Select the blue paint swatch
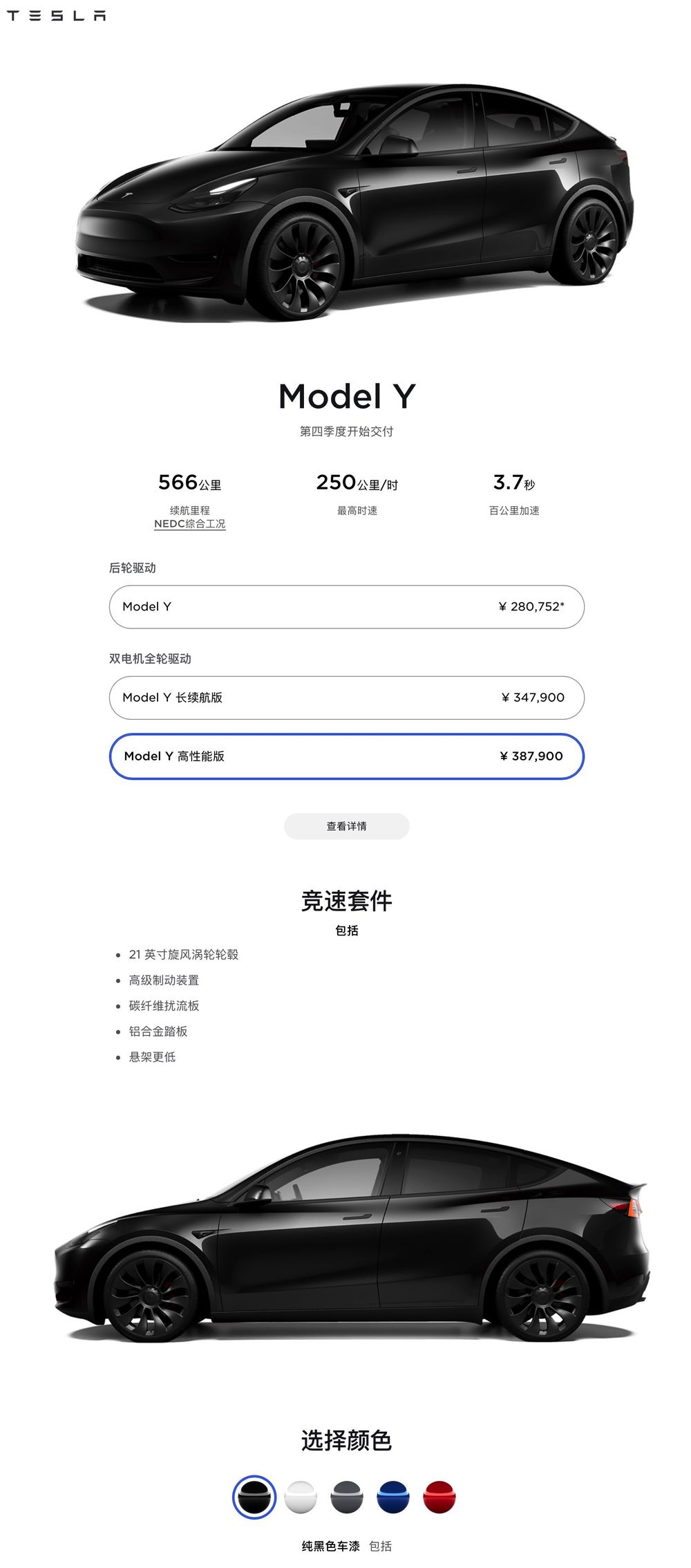Screen dimensions: 691x1568 tap(393, 1497)
